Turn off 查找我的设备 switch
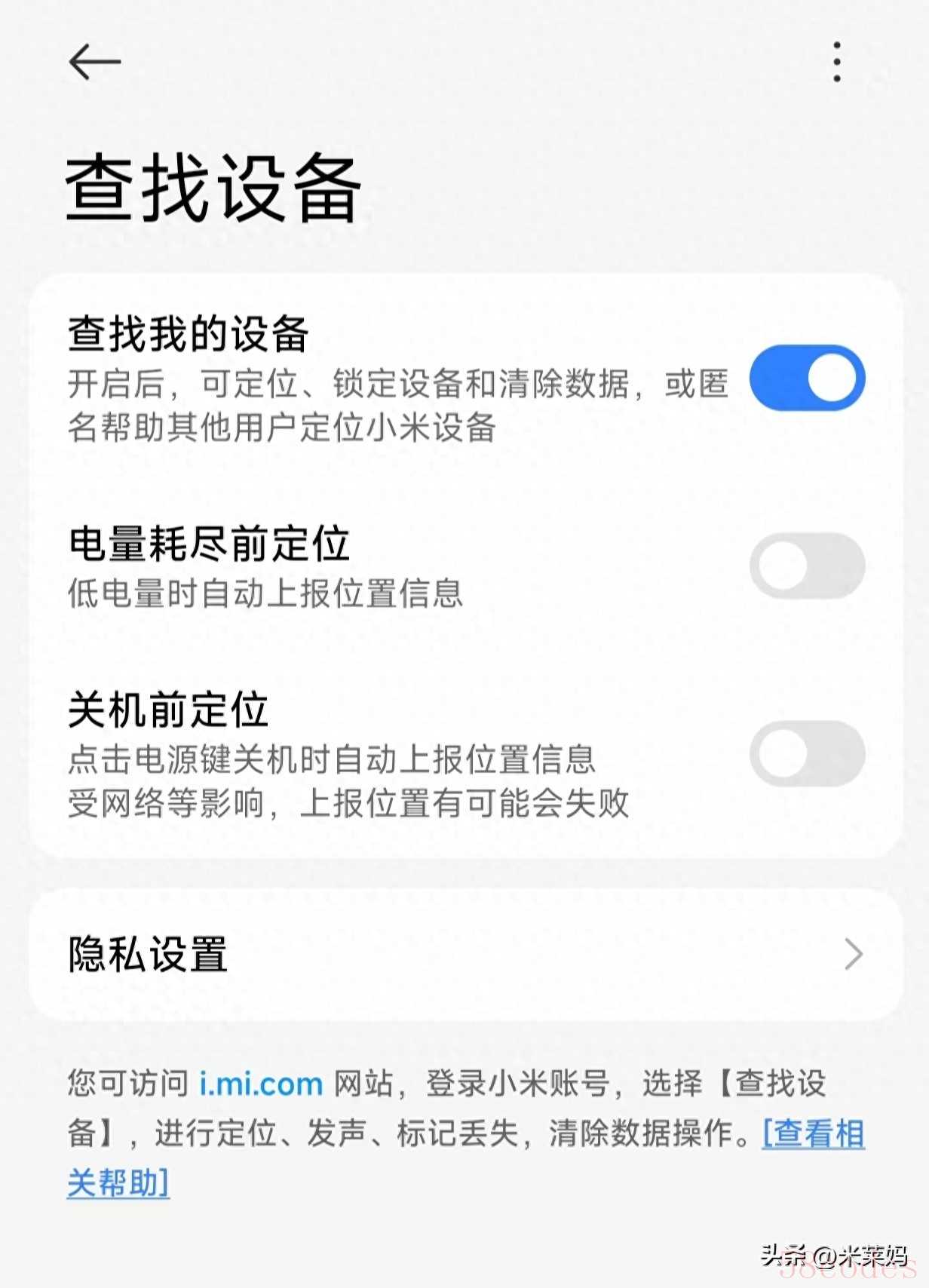This screenshot has width=929, height=1288. 807,378
